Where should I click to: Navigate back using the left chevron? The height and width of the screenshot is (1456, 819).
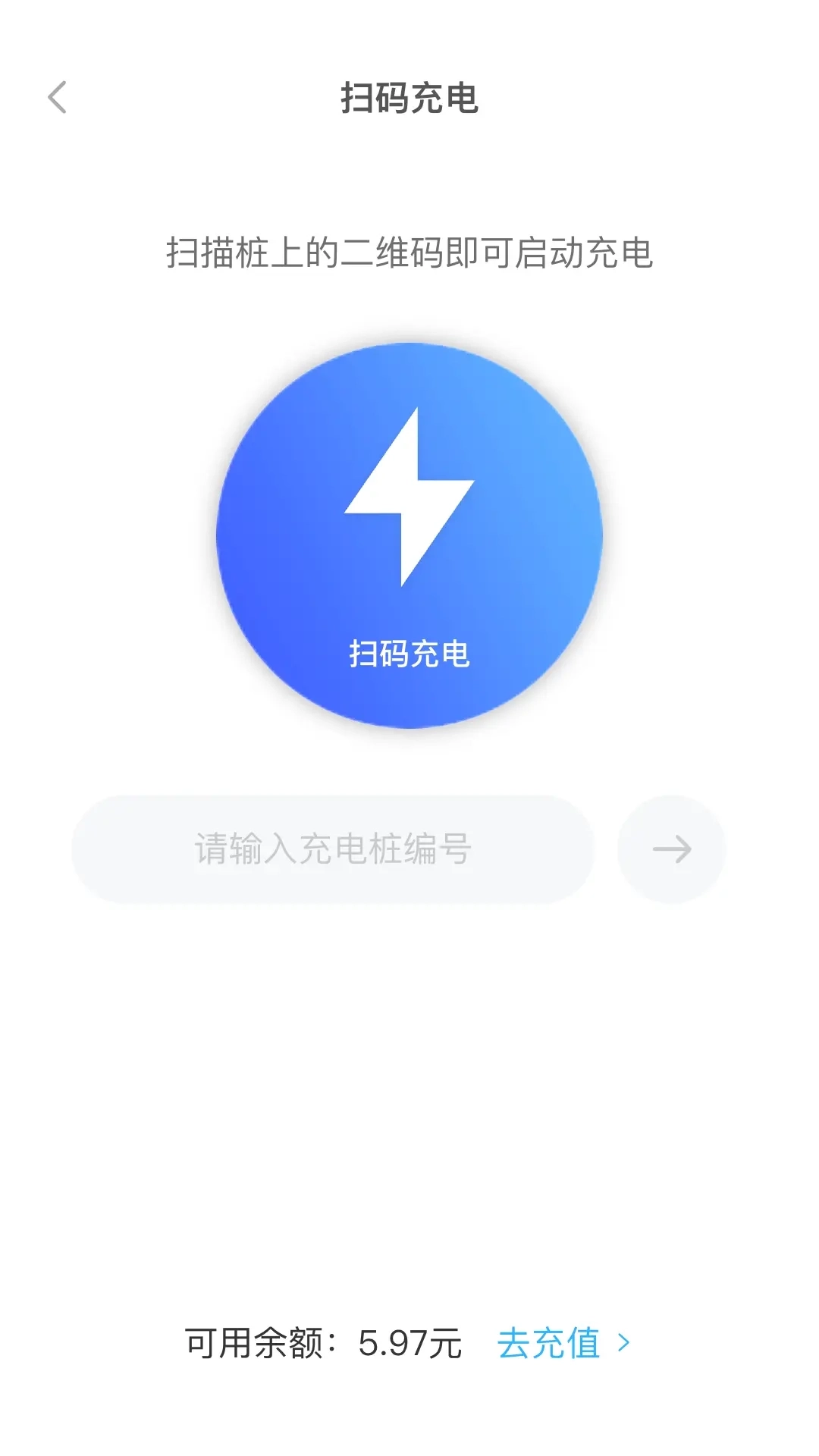(x=57, y=99)
